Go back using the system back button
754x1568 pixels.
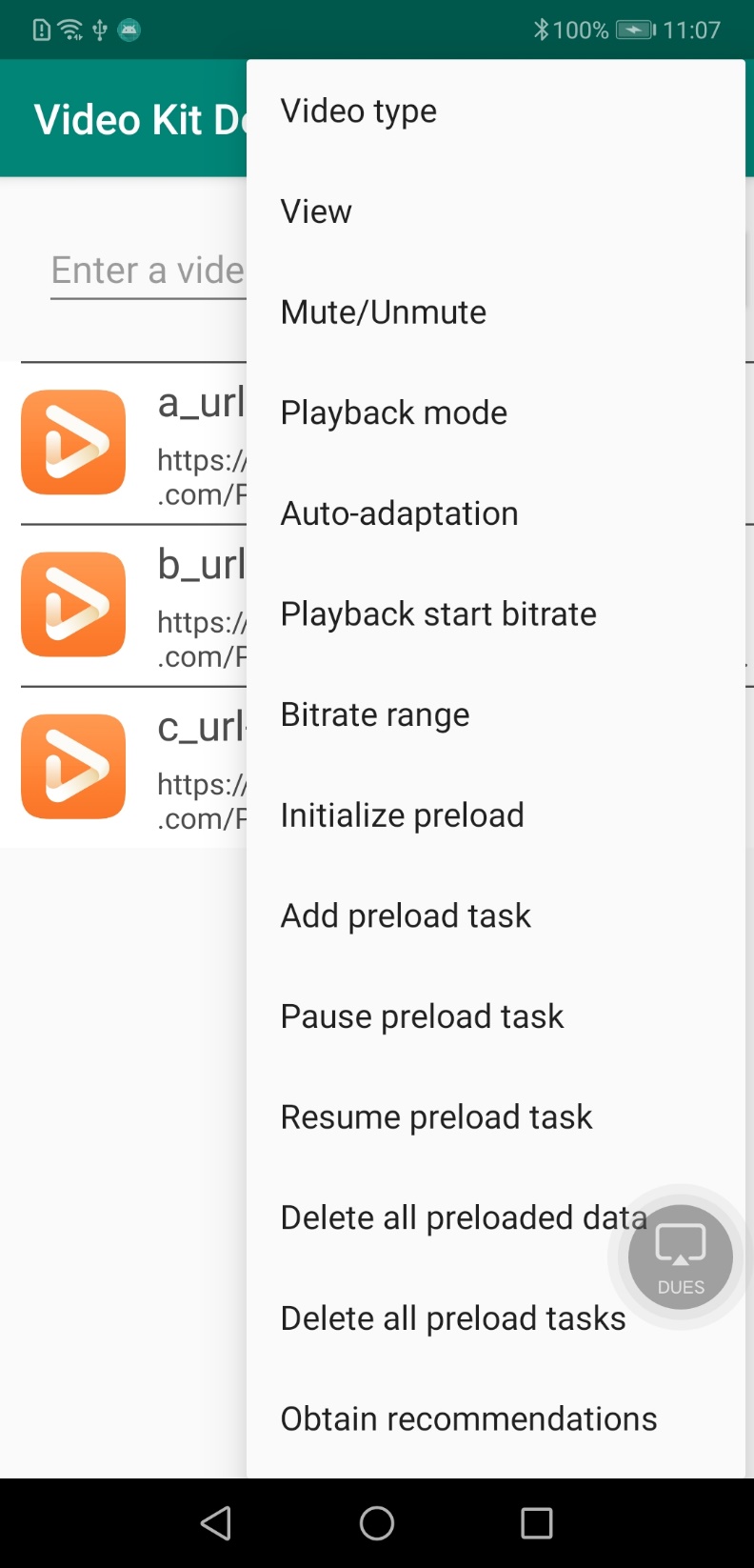tap(217, 1522)
